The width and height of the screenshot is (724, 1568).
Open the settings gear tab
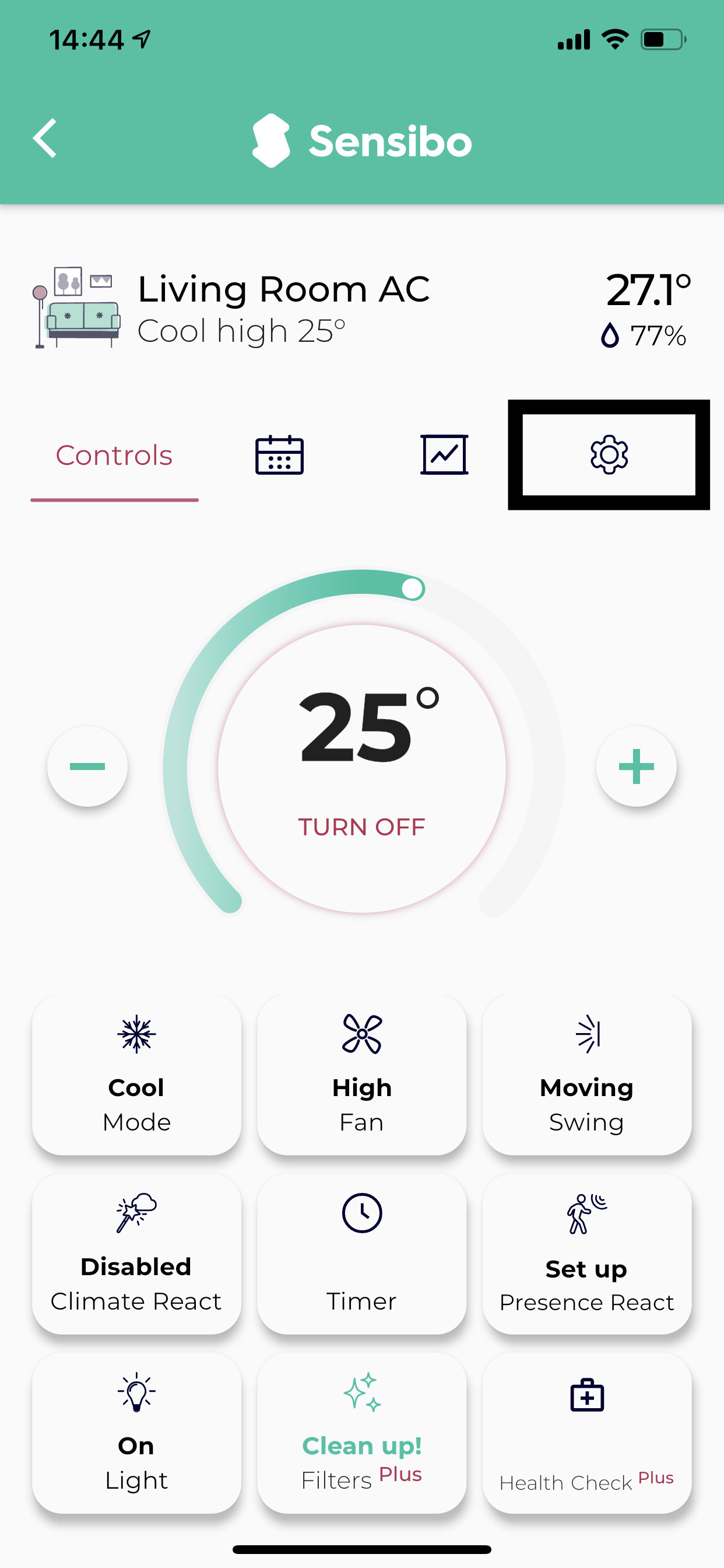609,454
